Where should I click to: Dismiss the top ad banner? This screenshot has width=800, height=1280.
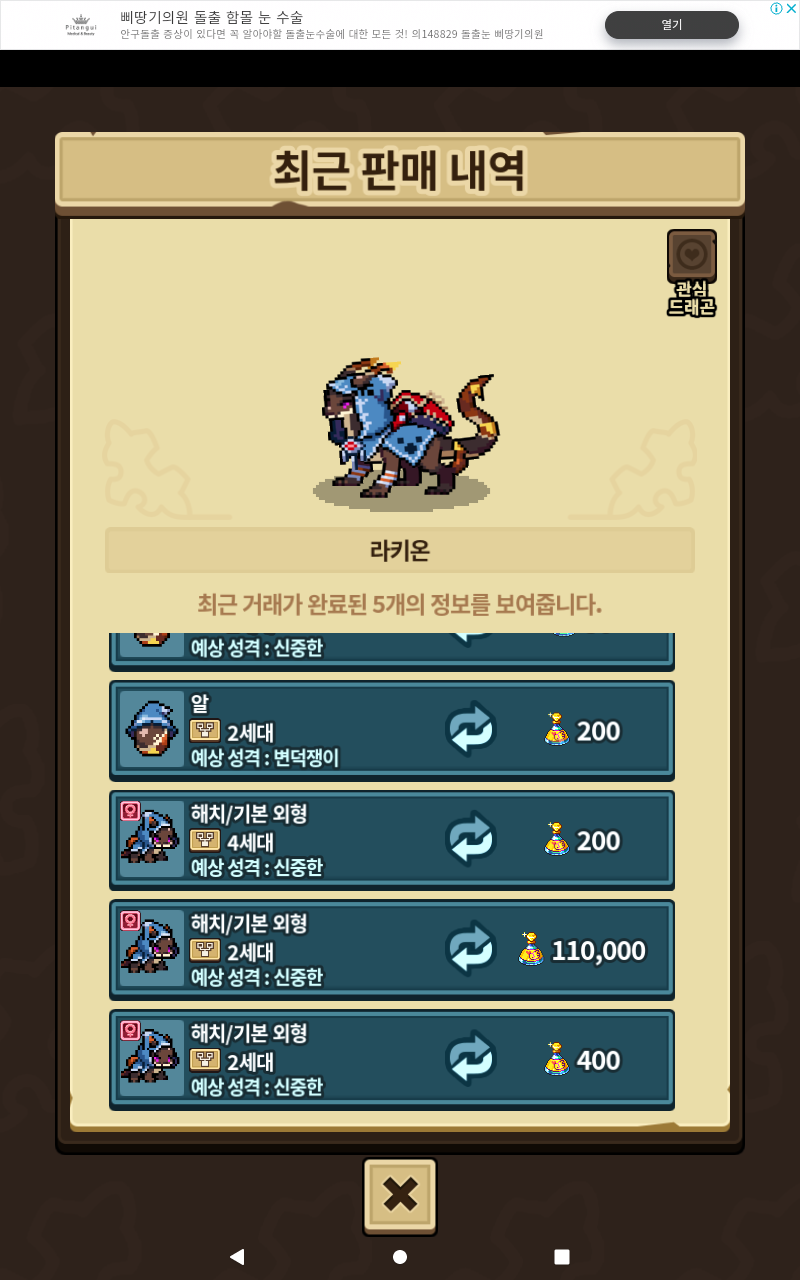pyautogui.click(x=791, y=9)
